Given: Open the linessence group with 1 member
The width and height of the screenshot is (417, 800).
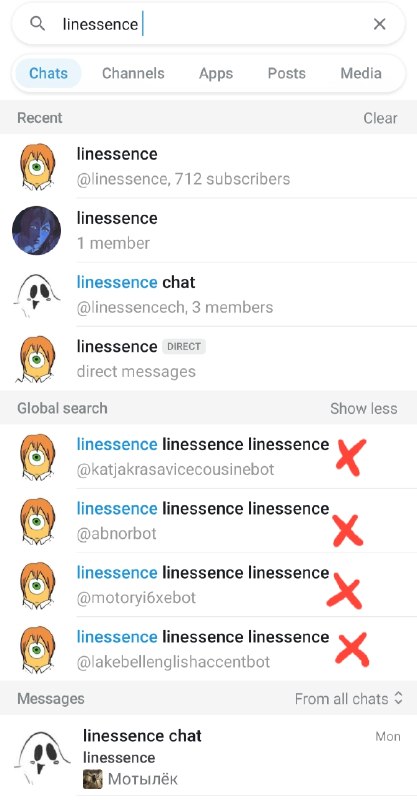Looking at the screenshot, I should click(x=208, y=231).
